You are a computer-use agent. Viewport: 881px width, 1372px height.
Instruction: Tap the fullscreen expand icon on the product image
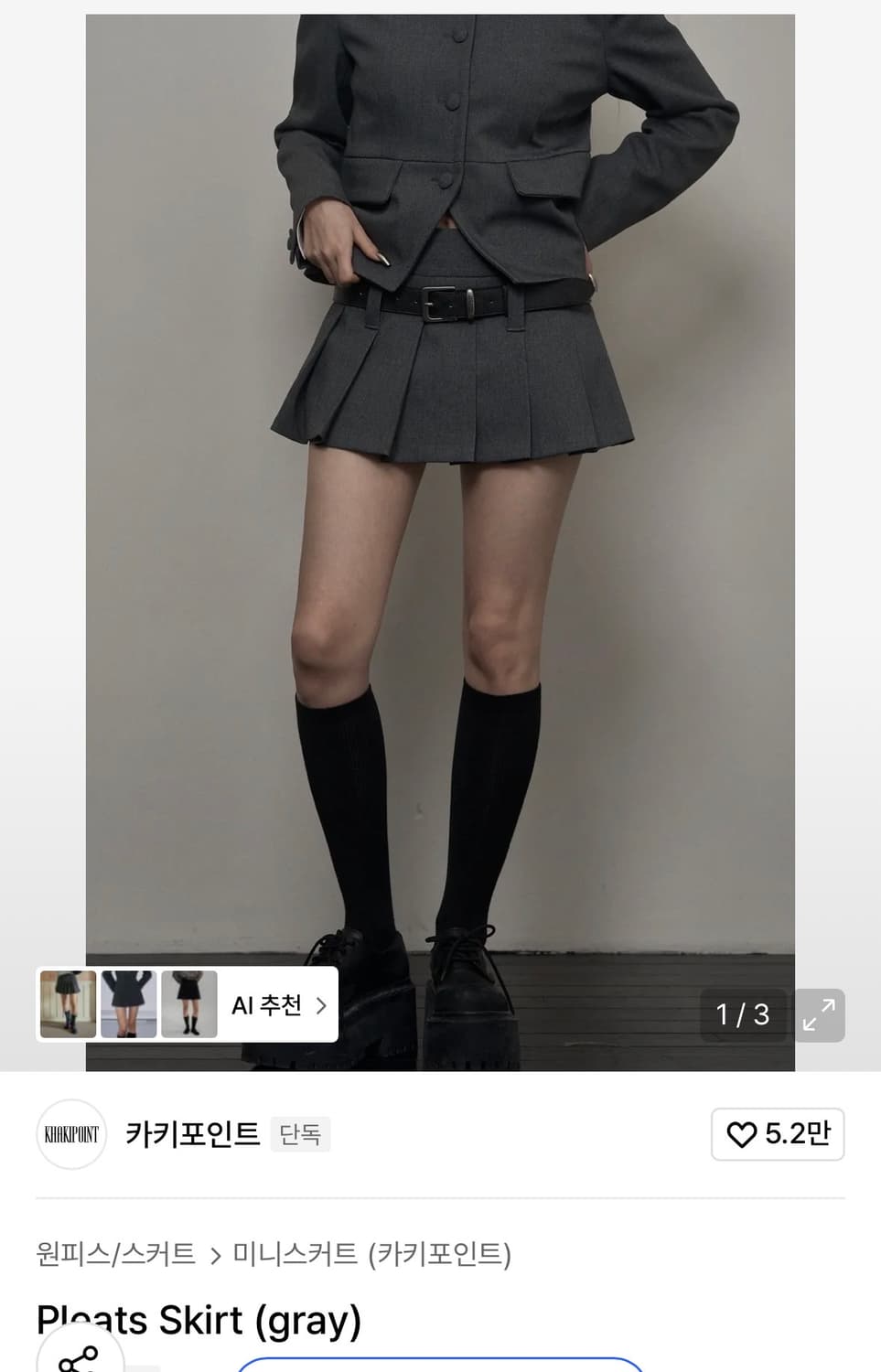pos(819,1015)
